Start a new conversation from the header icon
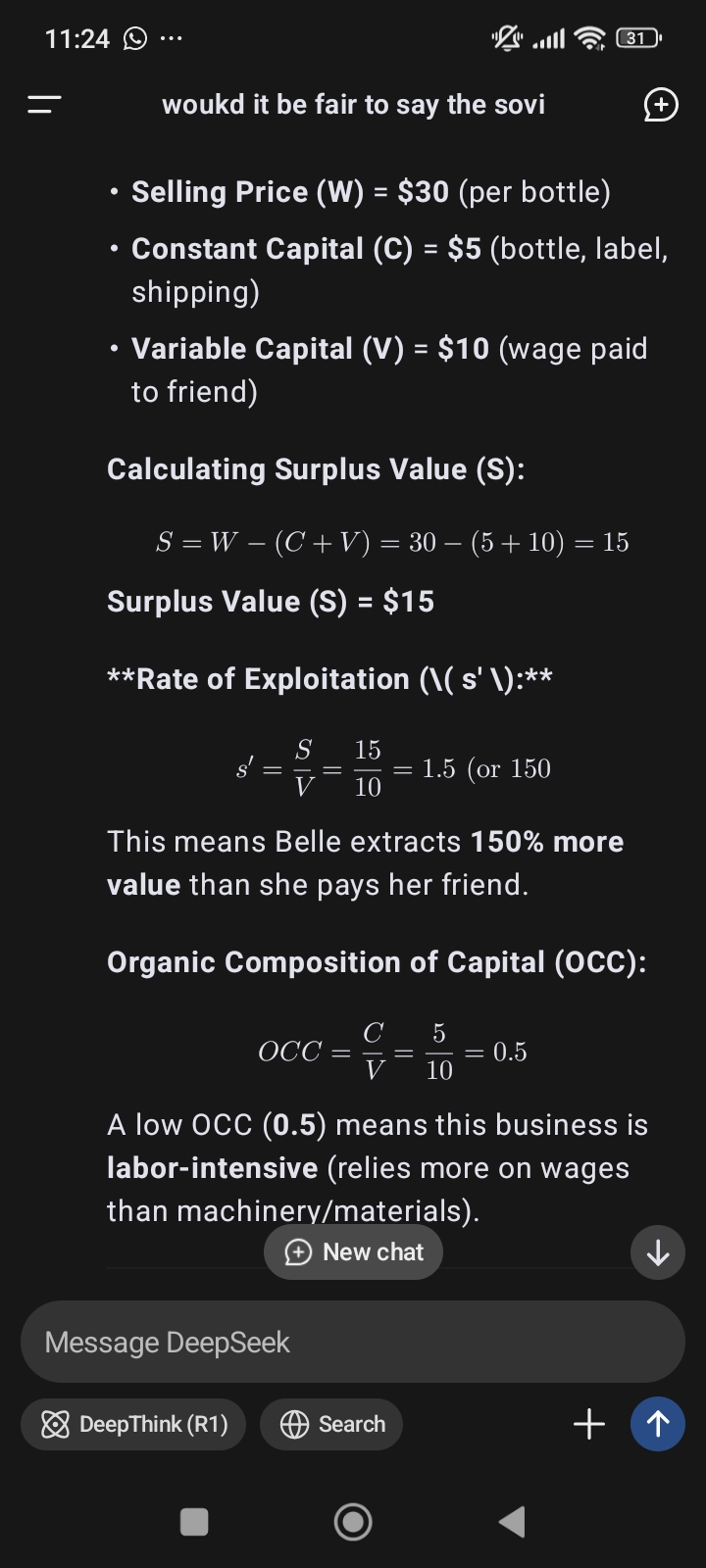 tap(661, 105)
